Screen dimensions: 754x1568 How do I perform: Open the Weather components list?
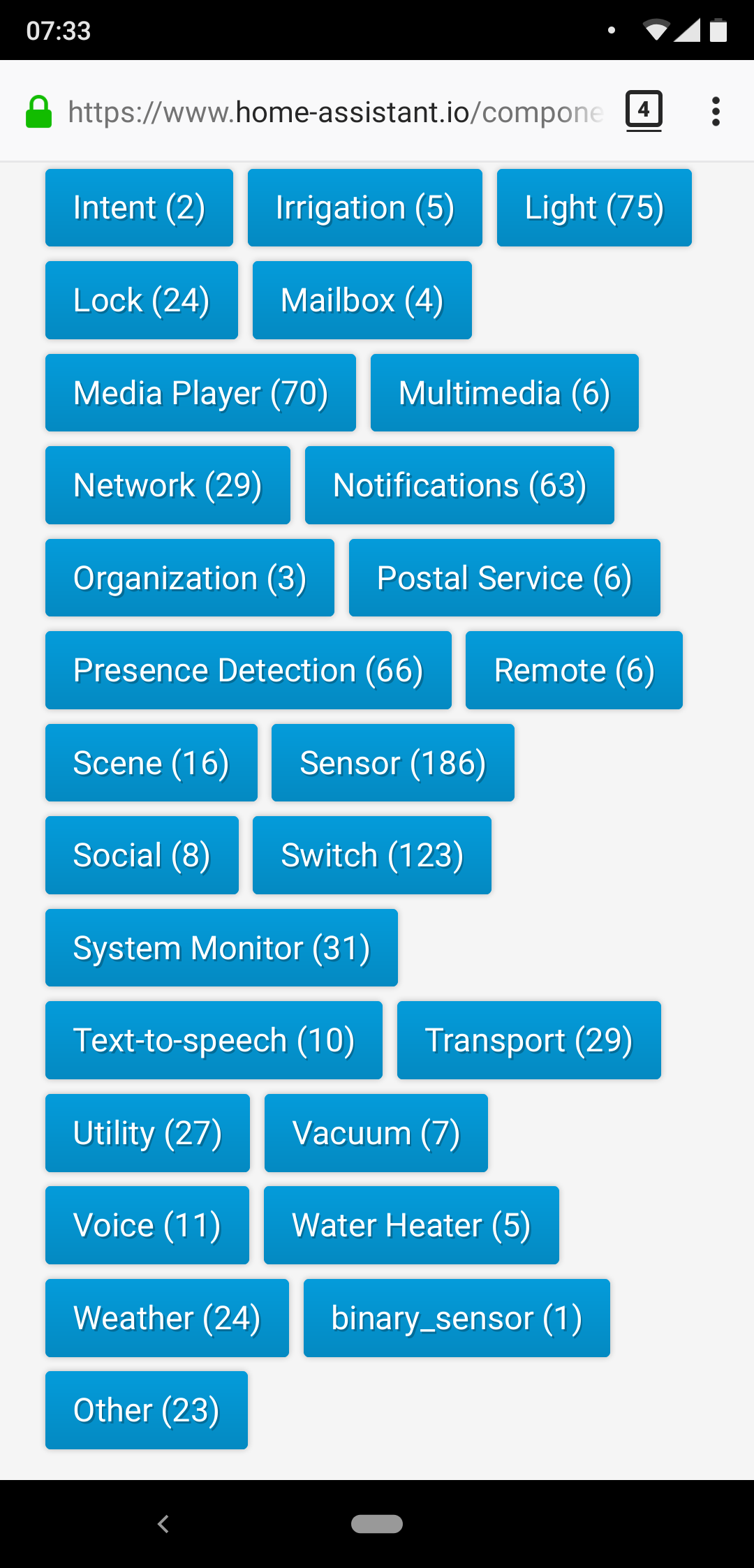pos(167,1318)
